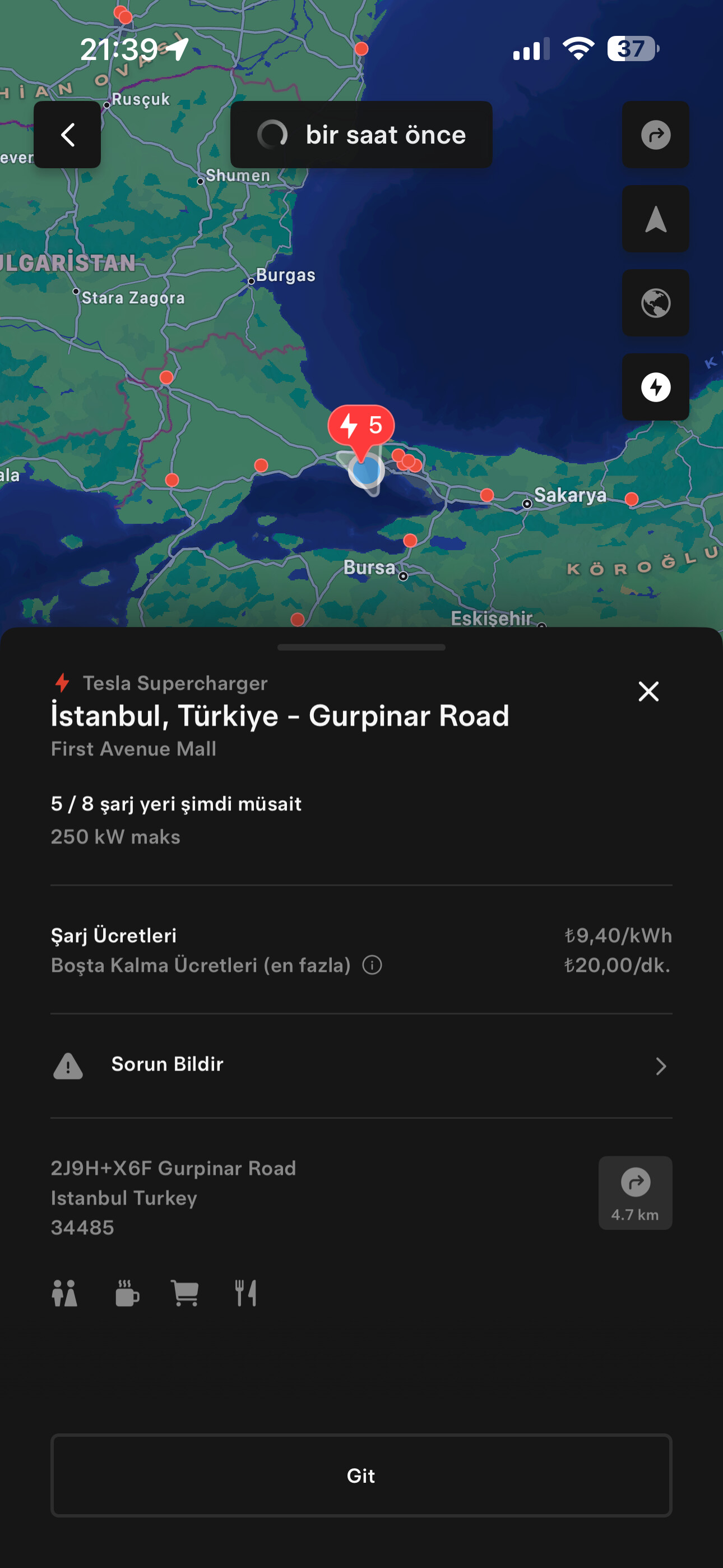723x1568 pixels.
Task: Open Sorun Bildir to report an issue
Action: click(361, 1065)
